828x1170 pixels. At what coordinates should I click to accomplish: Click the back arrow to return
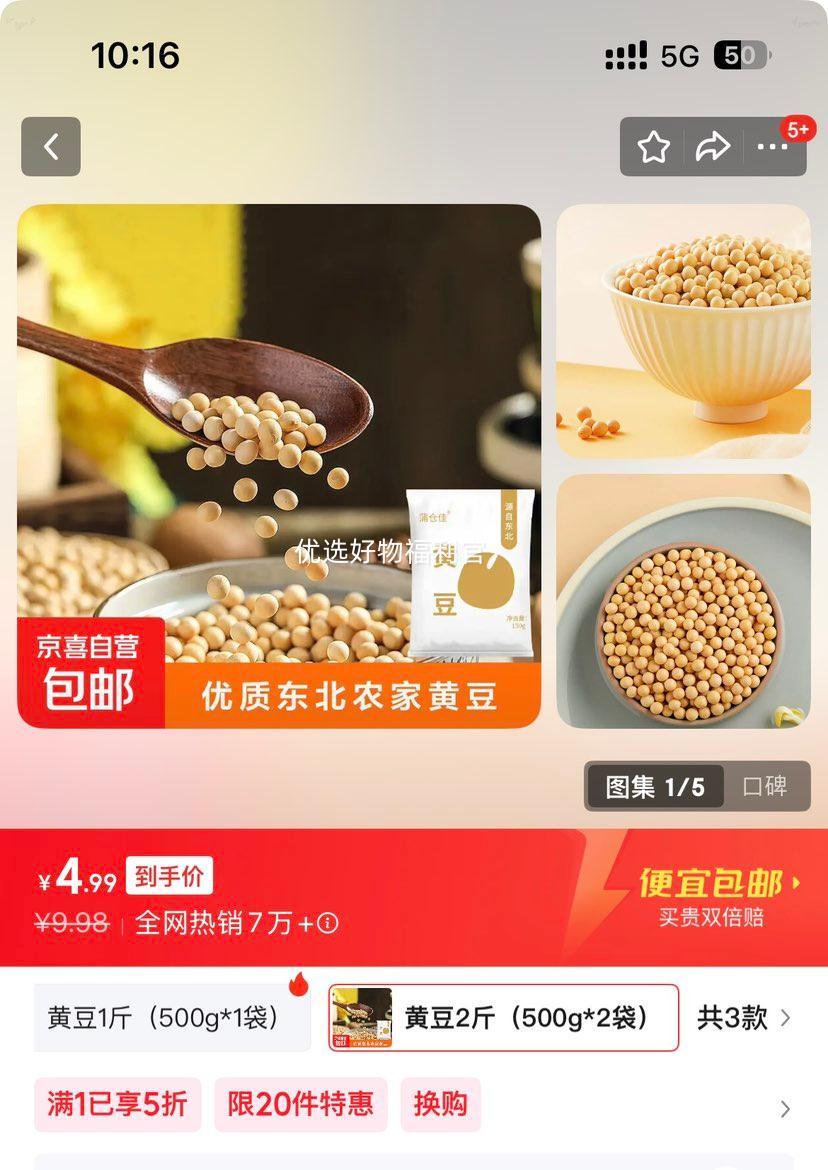tap(50, 146)
